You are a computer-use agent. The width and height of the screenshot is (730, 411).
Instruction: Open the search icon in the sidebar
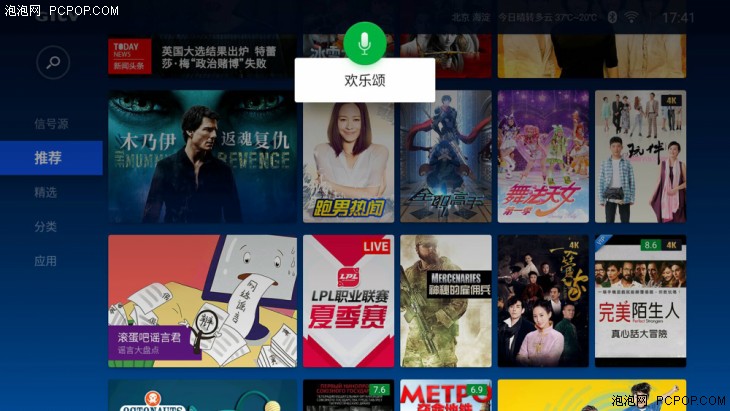click(x=53, y=63)
